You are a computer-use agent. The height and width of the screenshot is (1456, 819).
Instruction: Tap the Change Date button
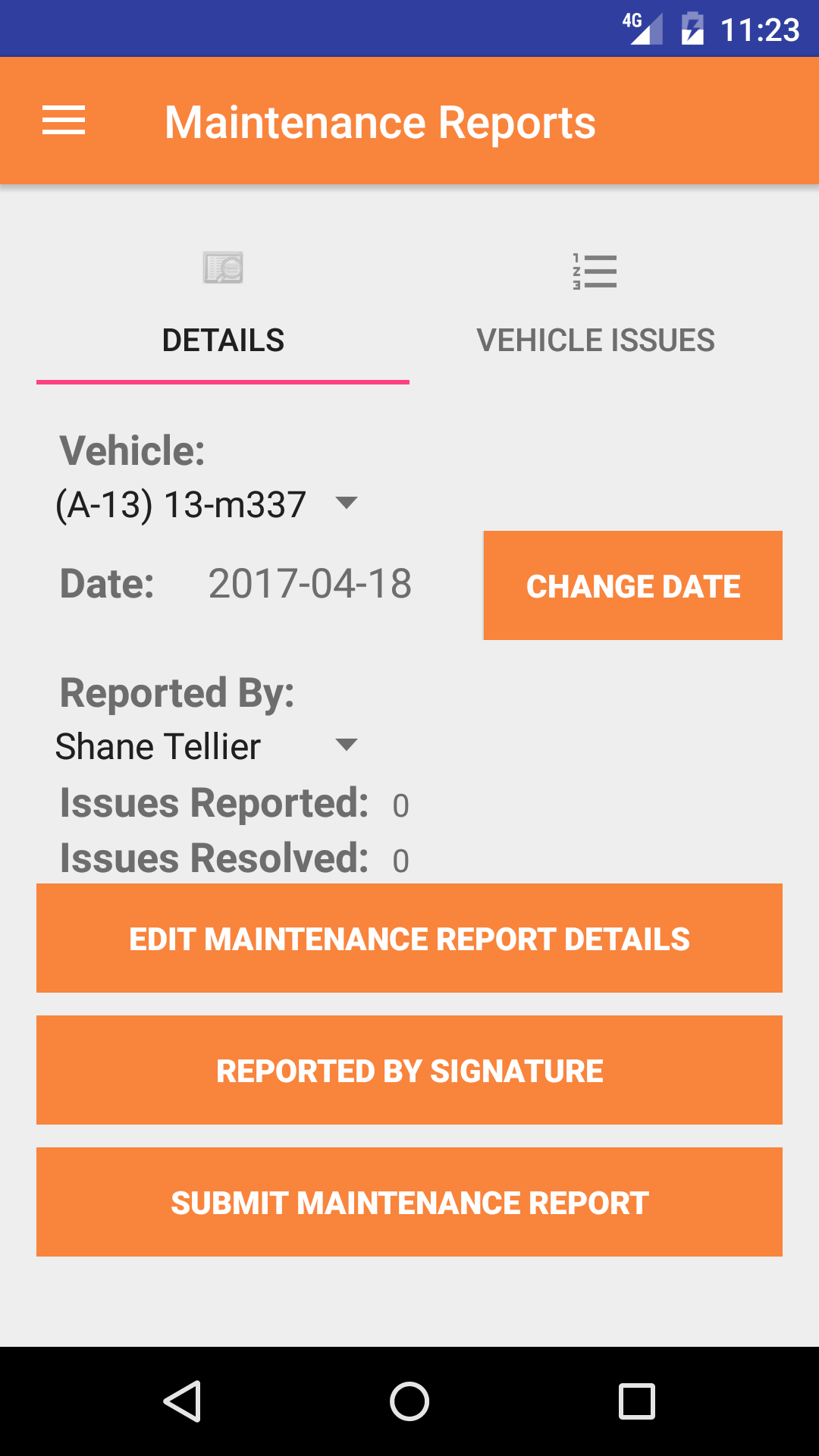pos(633,585)
